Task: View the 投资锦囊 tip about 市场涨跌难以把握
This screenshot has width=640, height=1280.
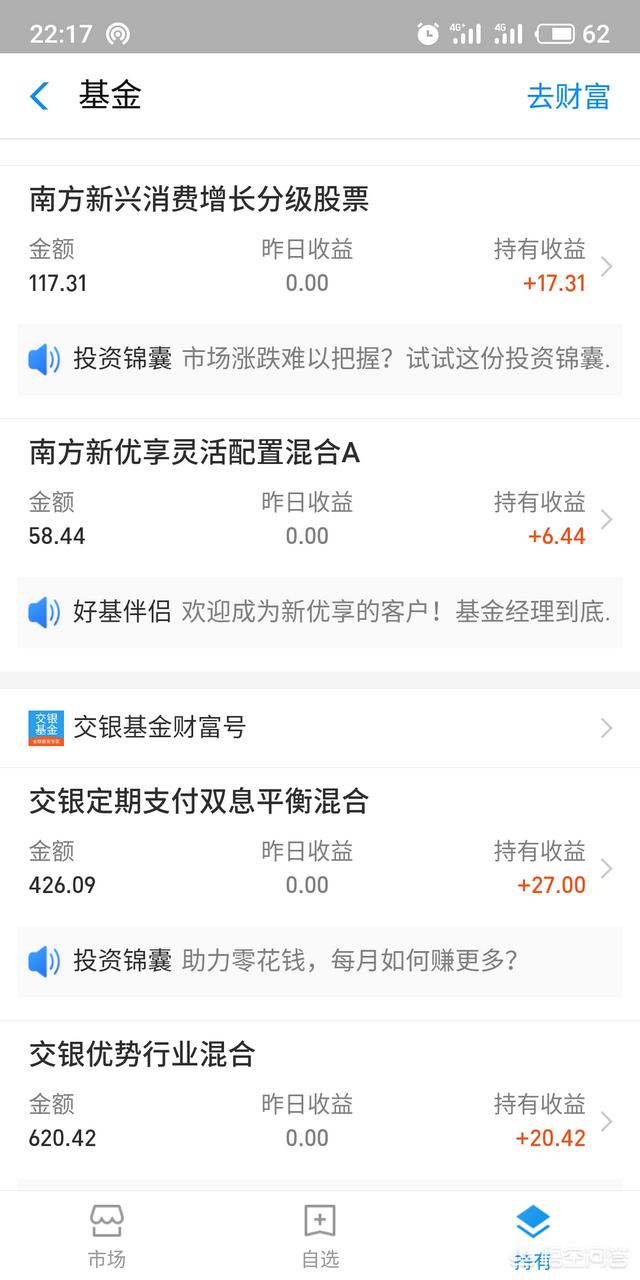Action: (x=320, y=359)
